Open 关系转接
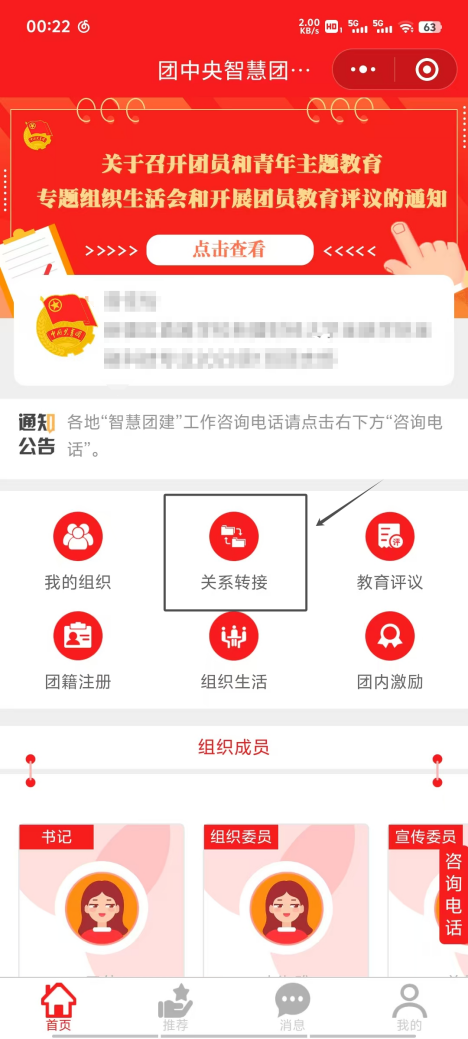This screenshot has width=468, height=1039. (x=234, y=552)
